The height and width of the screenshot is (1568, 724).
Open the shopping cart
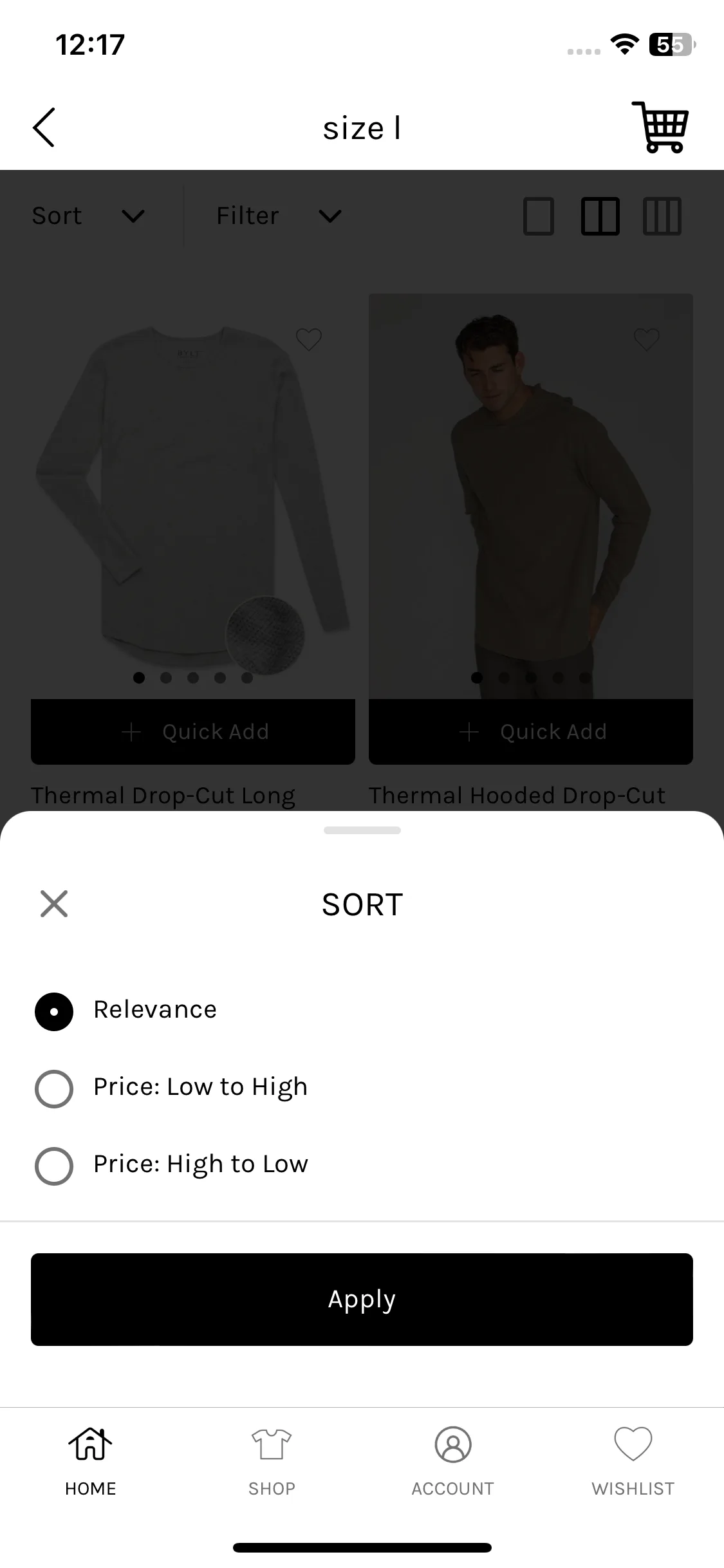point(660,127)
